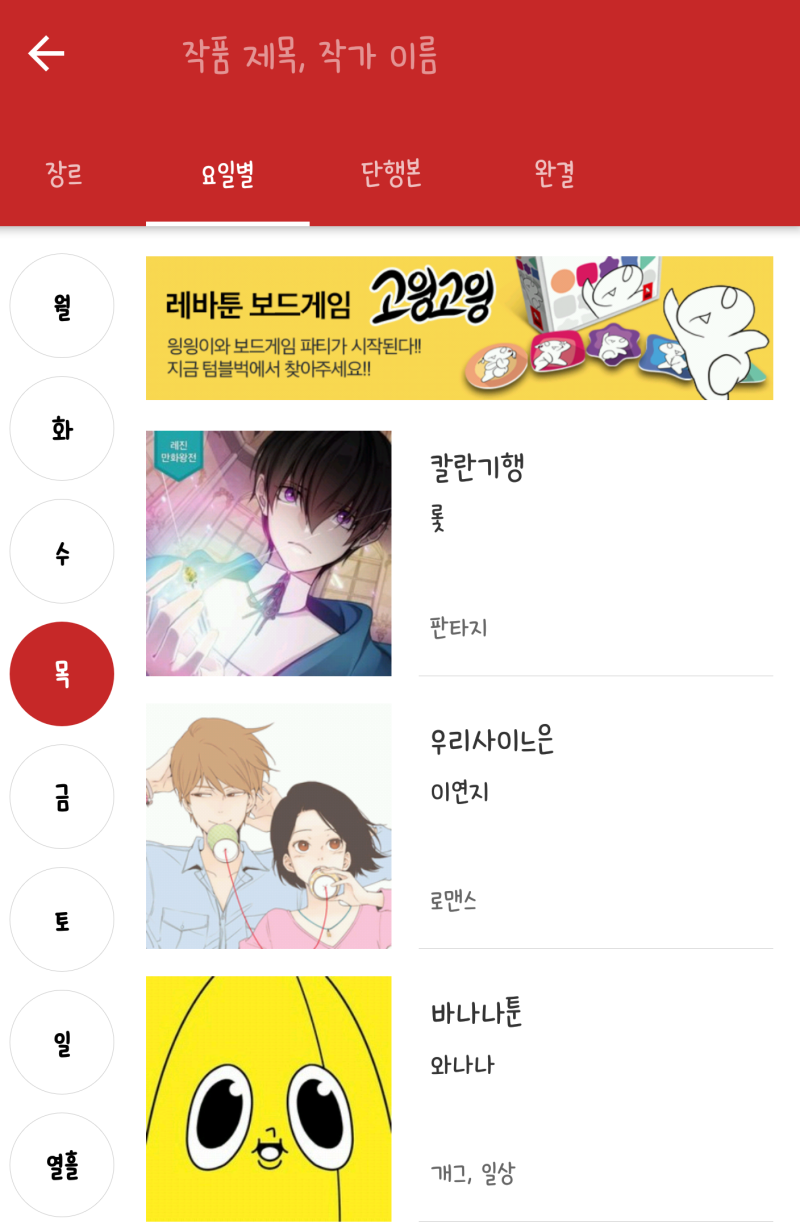Select the 화 (Tuesday) day filter

coord(62,428)
